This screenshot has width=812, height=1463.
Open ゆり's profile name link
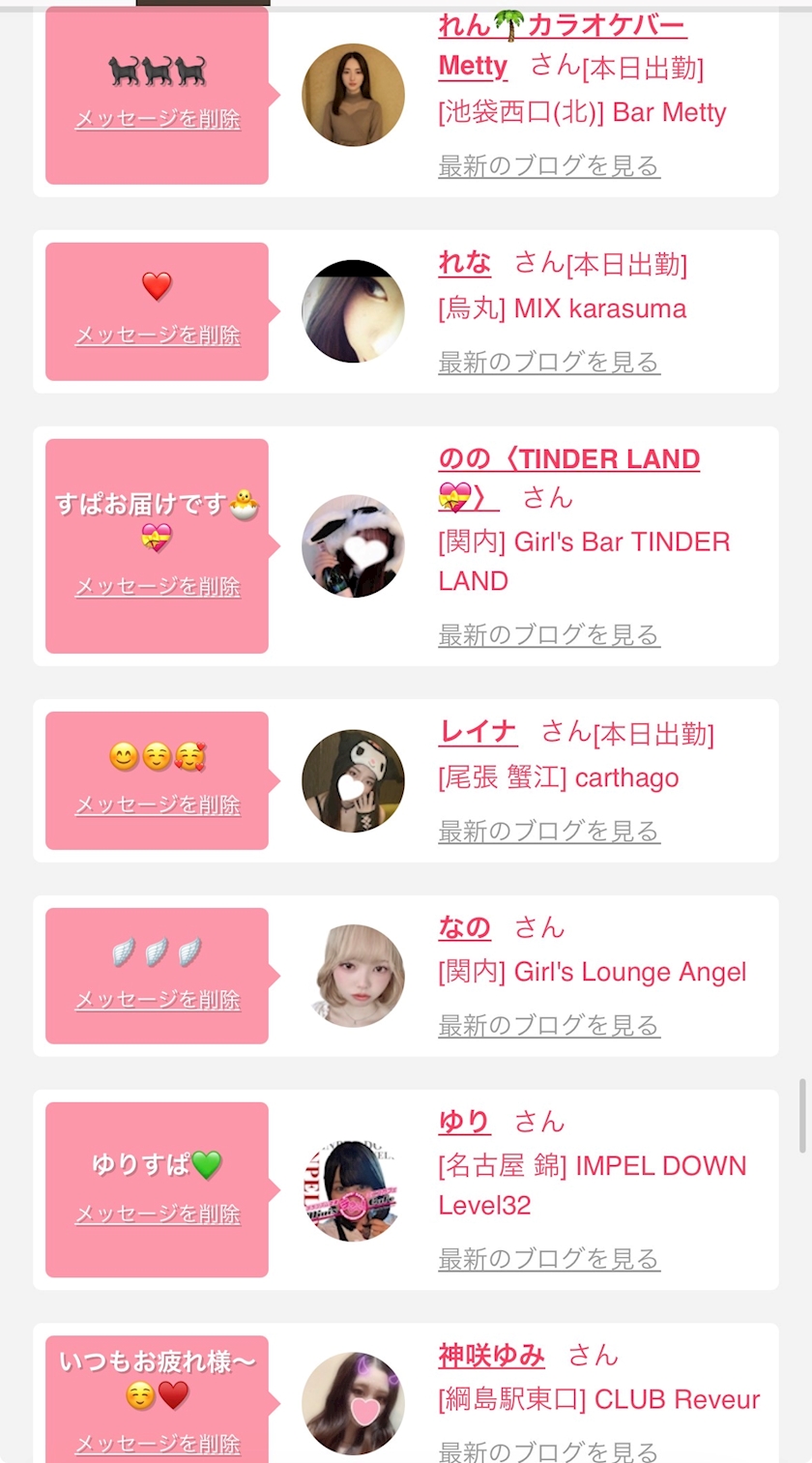(x=464, y=1122)
